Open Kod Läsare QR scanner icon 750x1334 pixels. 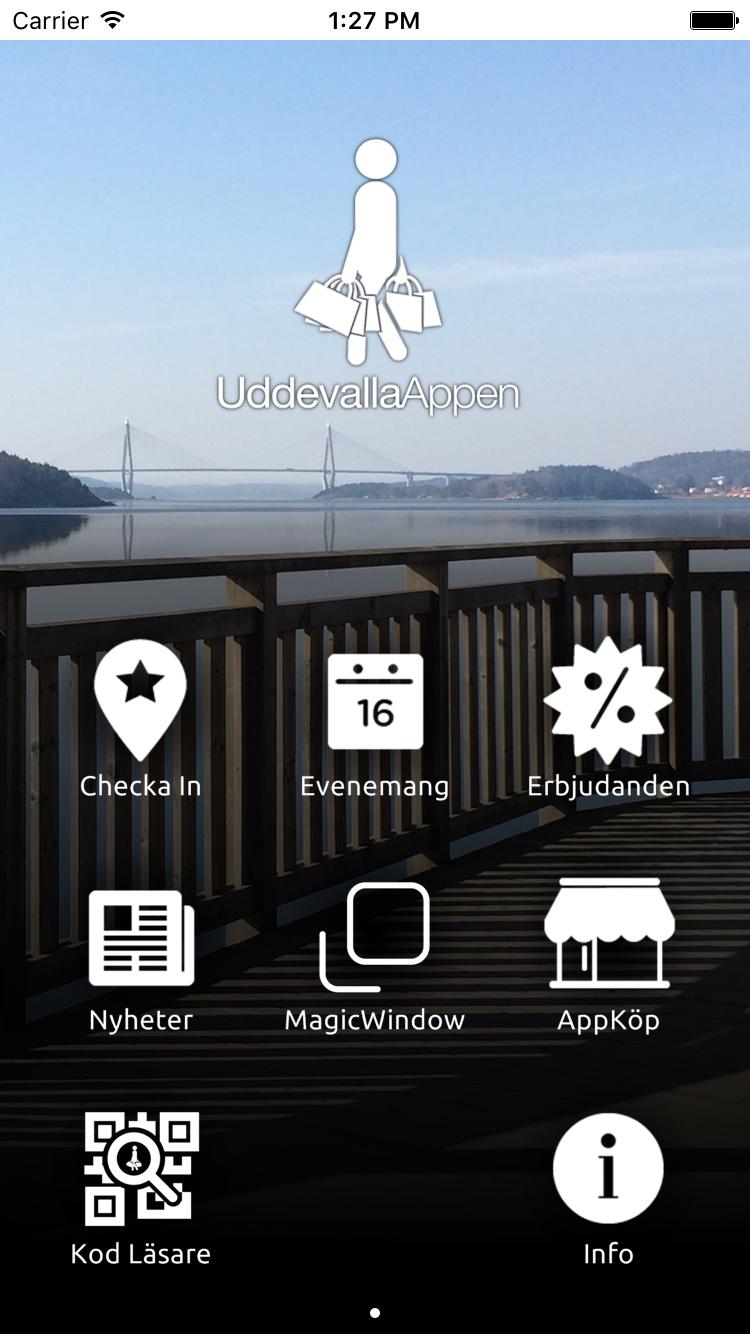pos(140,1167)
